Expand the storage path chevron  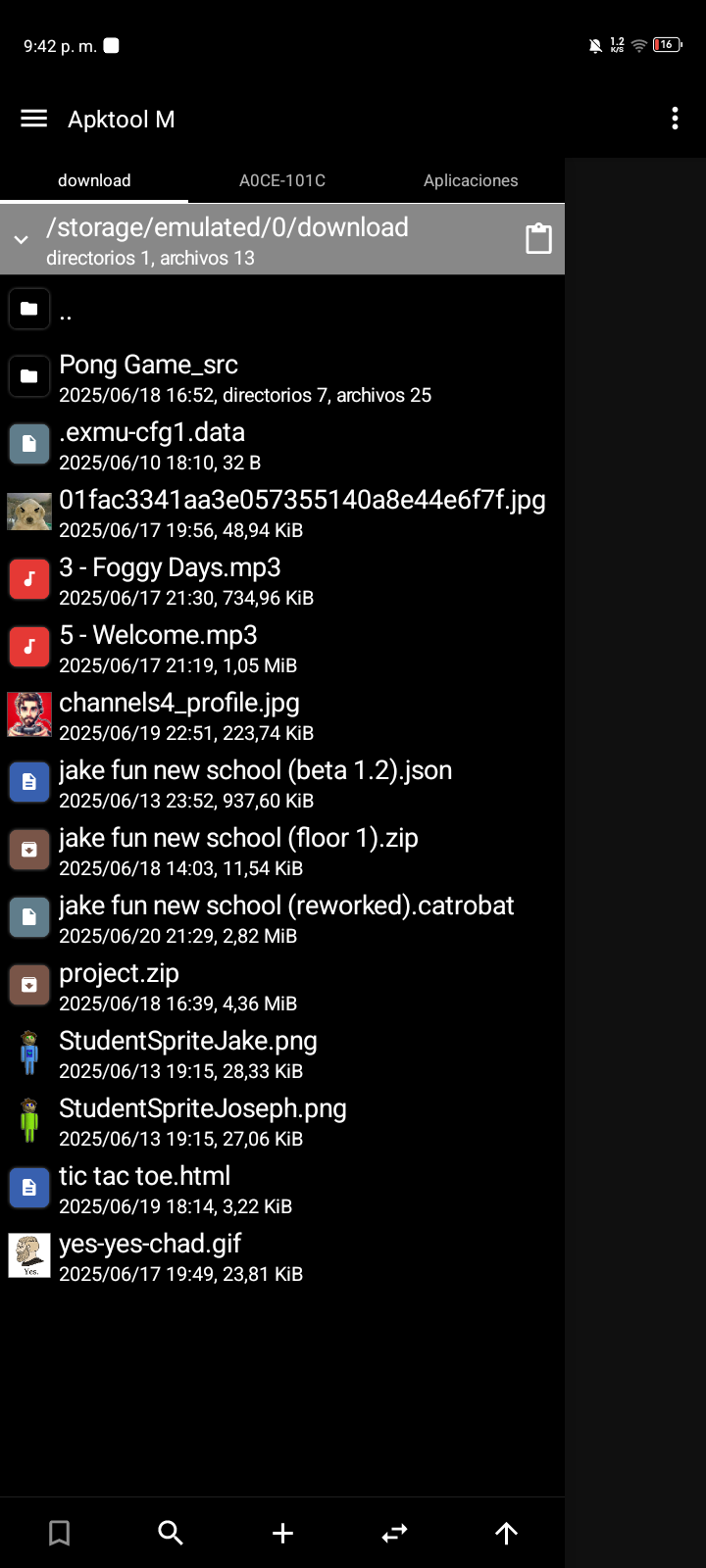tap(21, 240)
